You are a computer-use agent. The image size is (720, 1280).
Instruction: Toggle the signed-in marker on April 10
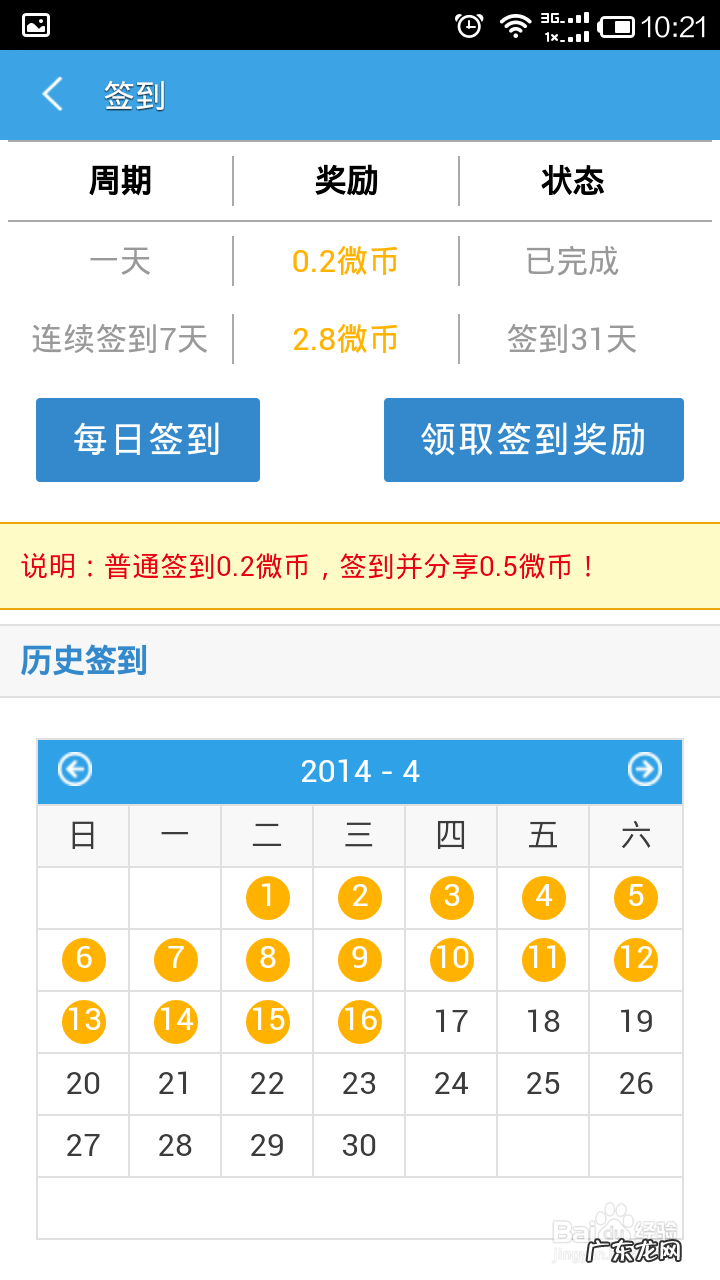coord(450,960)
